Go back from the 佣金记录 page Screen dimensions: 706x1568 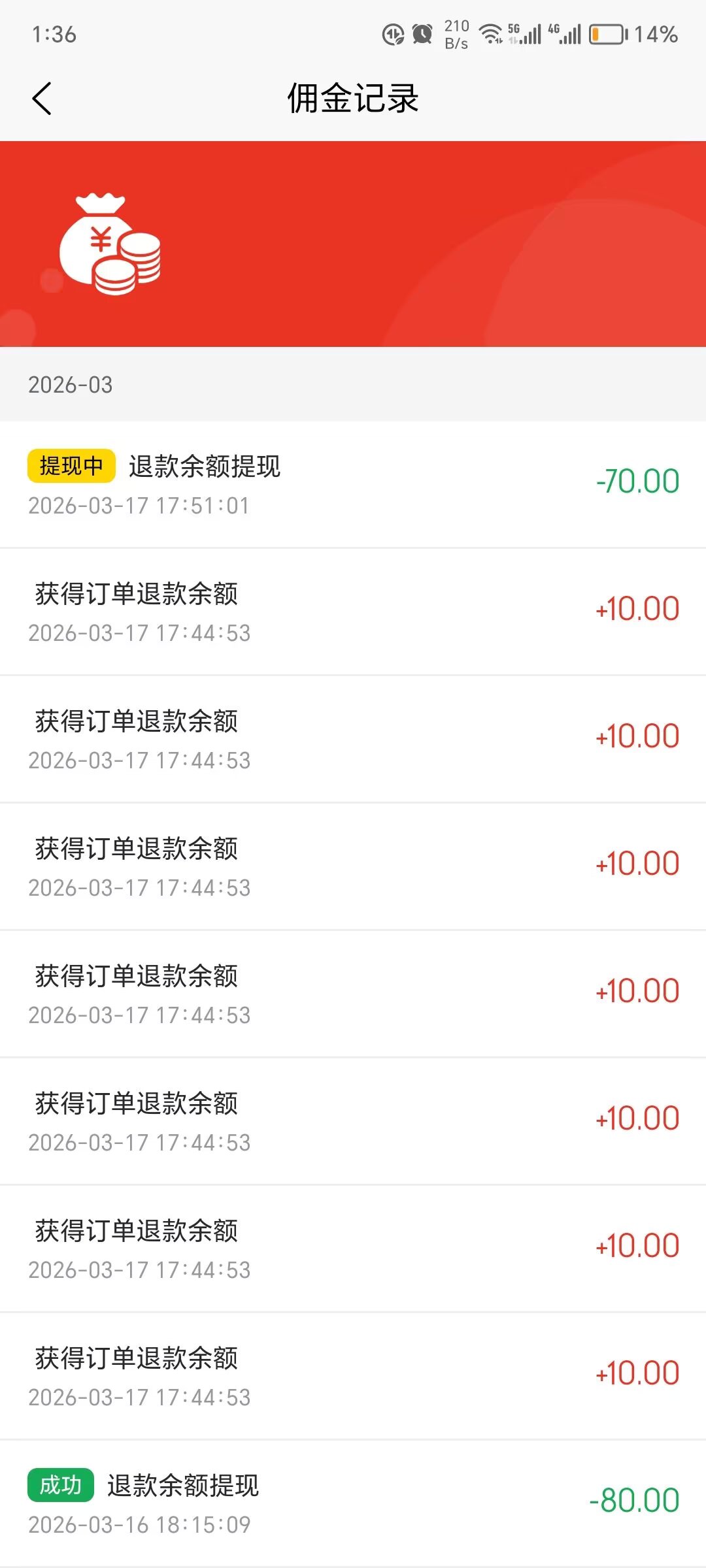(42, 99)
